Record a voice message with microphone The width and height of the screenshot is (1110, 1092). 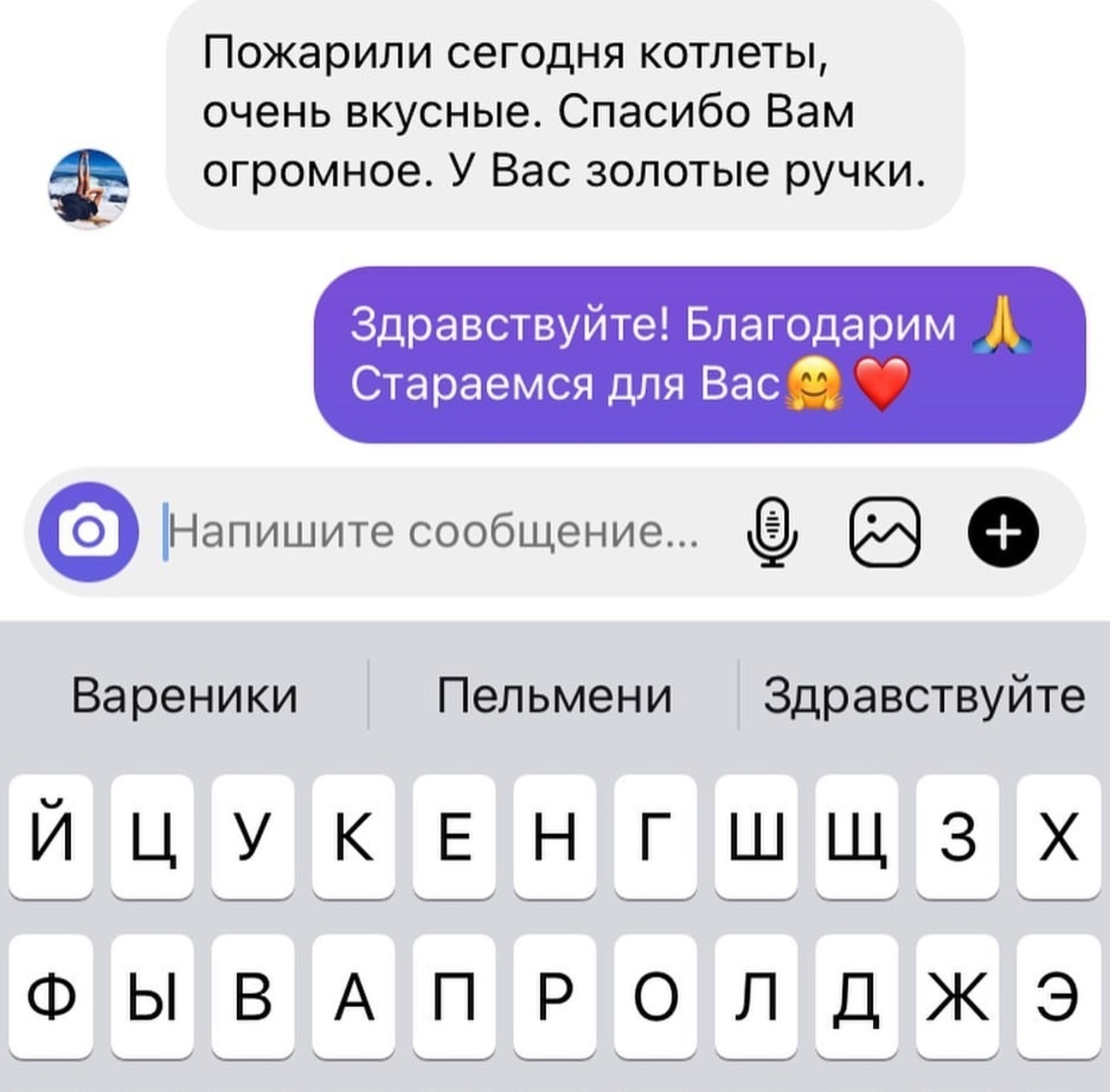773,532
